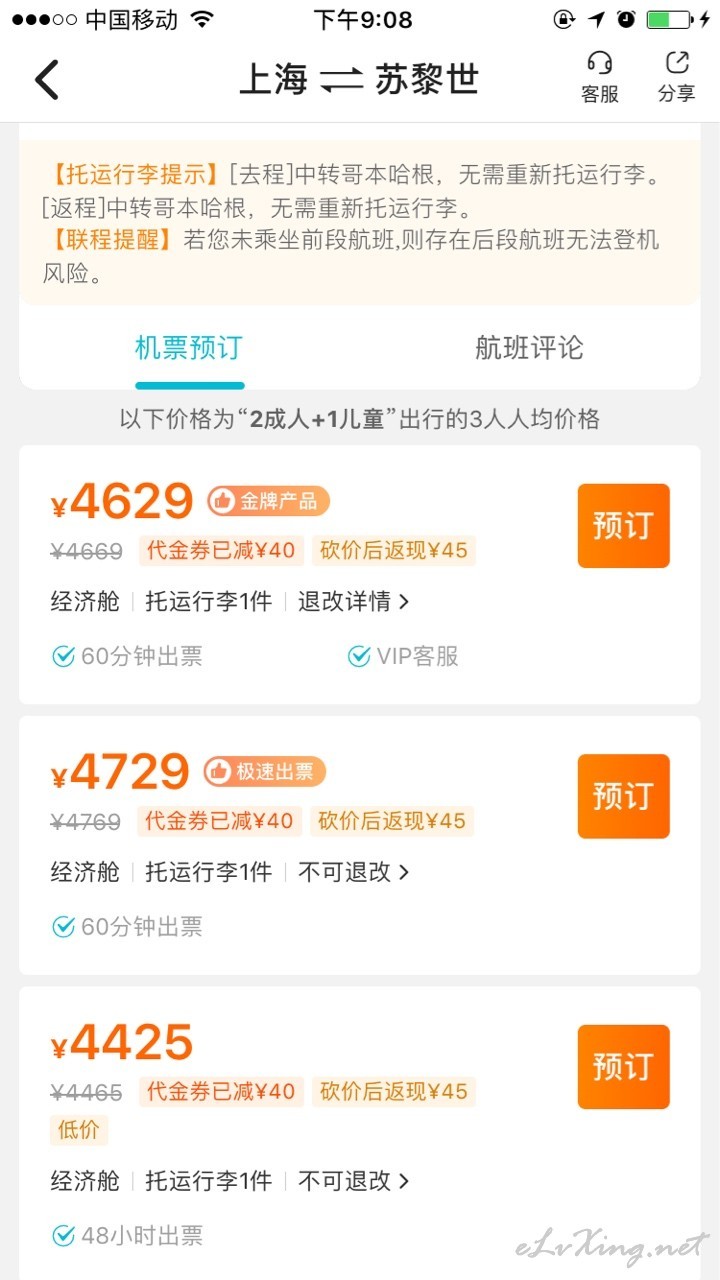View 退改详情 for the ¥4629 fare

coord(354,601)
